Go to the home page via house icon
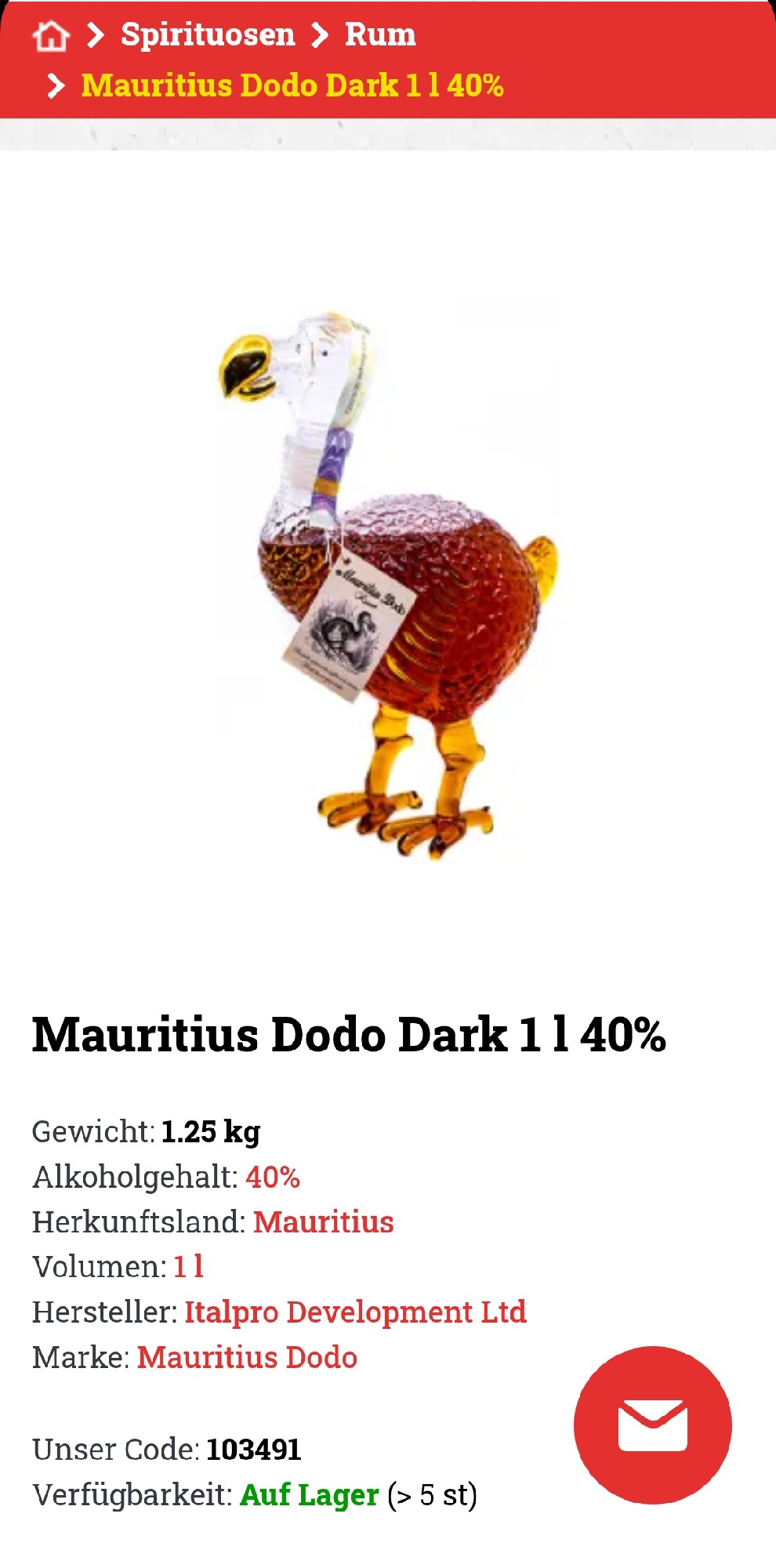 51,35
